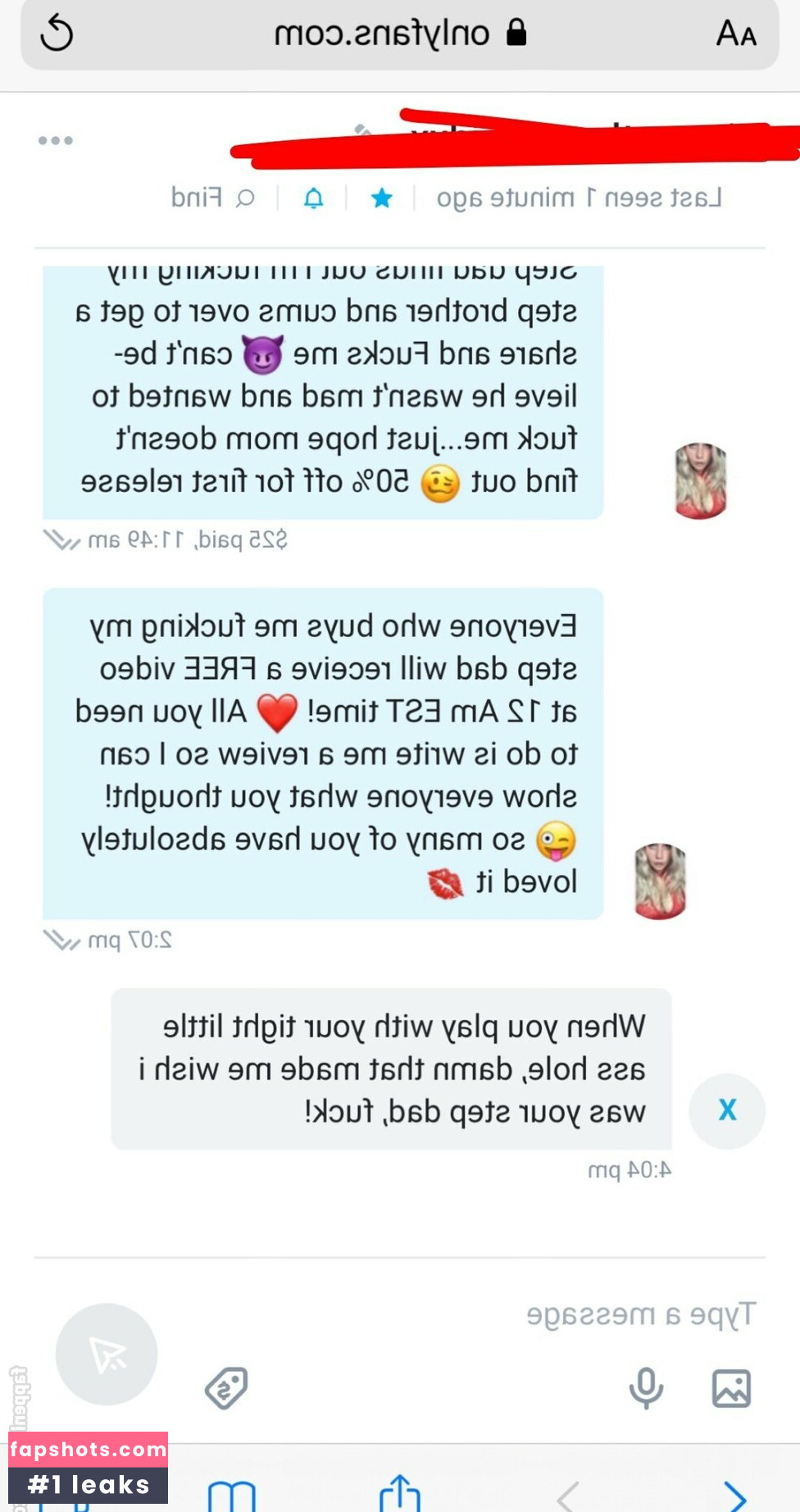Viewport: 800px width, 1512px height.
Task: Record a voice message with the microphone
Action: click(646, 1388)
